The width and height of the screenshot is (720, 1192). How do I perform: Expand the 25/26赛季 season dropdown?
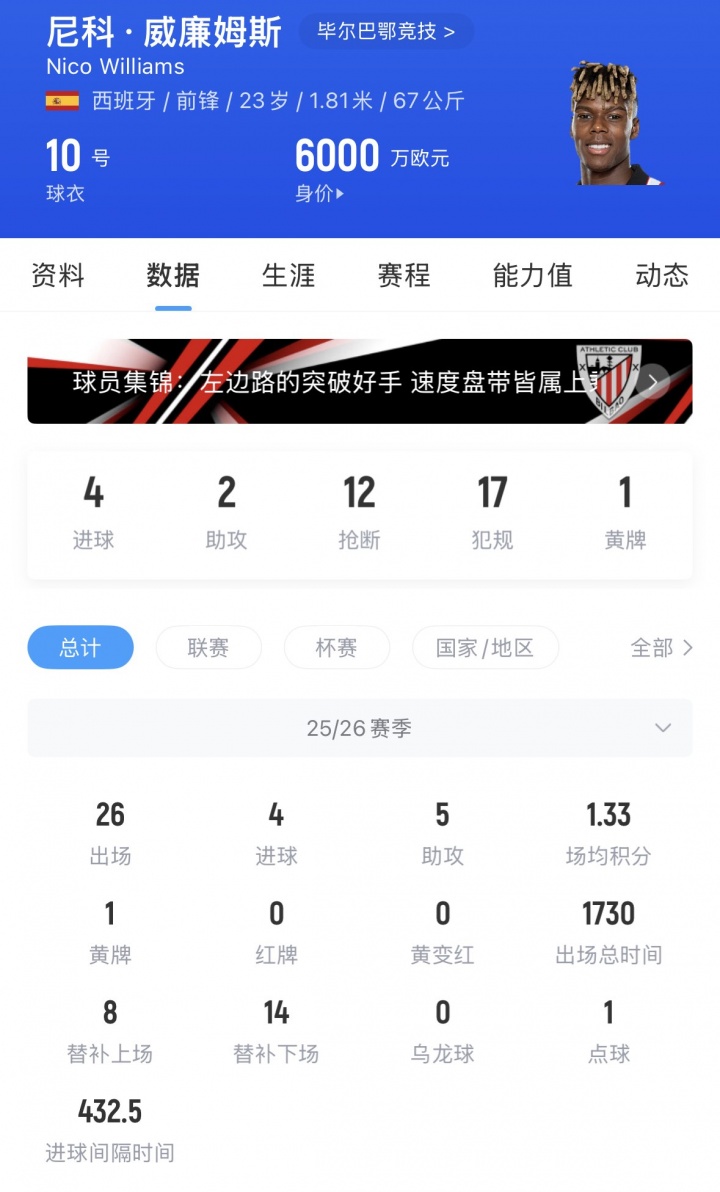pos(359,729)
